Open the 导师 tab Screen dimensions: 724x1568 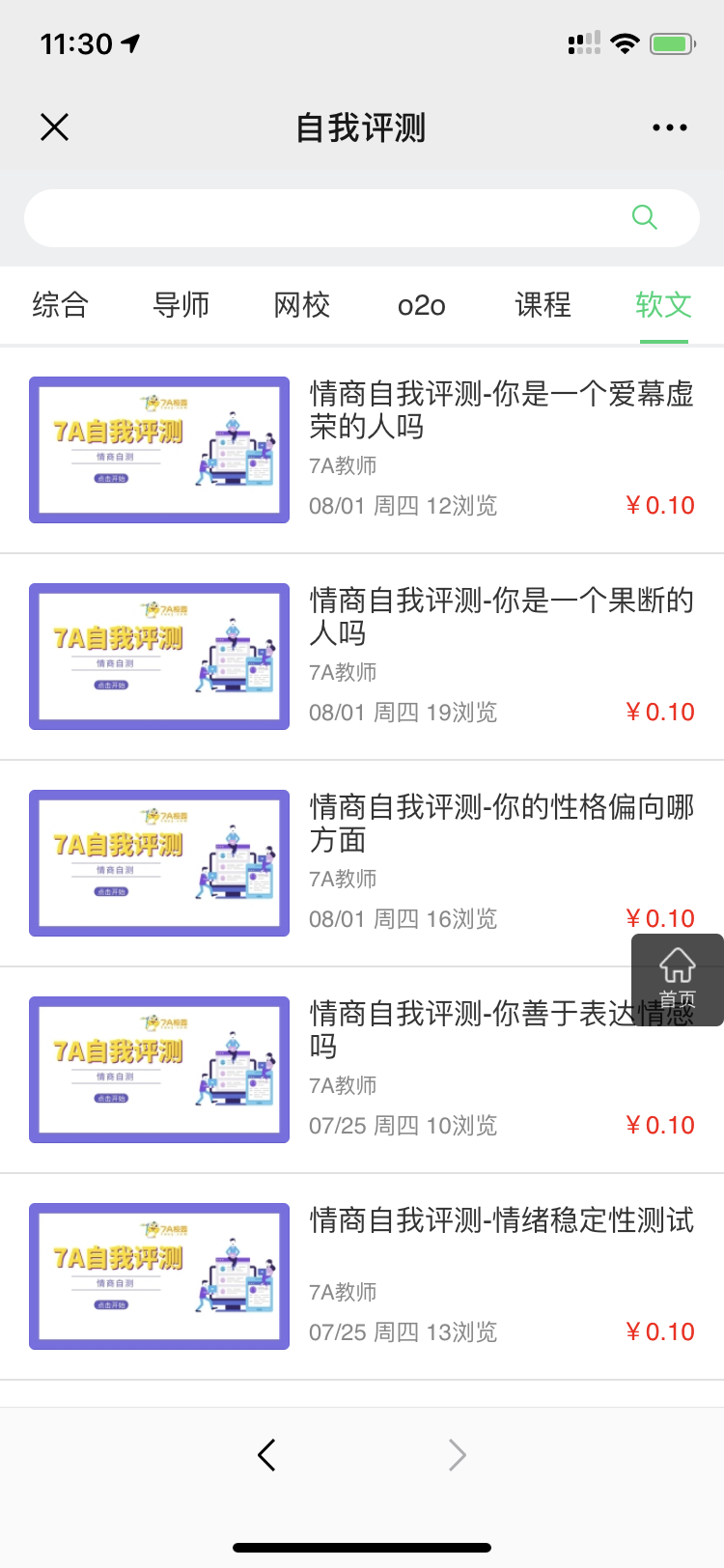tap(181, 304)
